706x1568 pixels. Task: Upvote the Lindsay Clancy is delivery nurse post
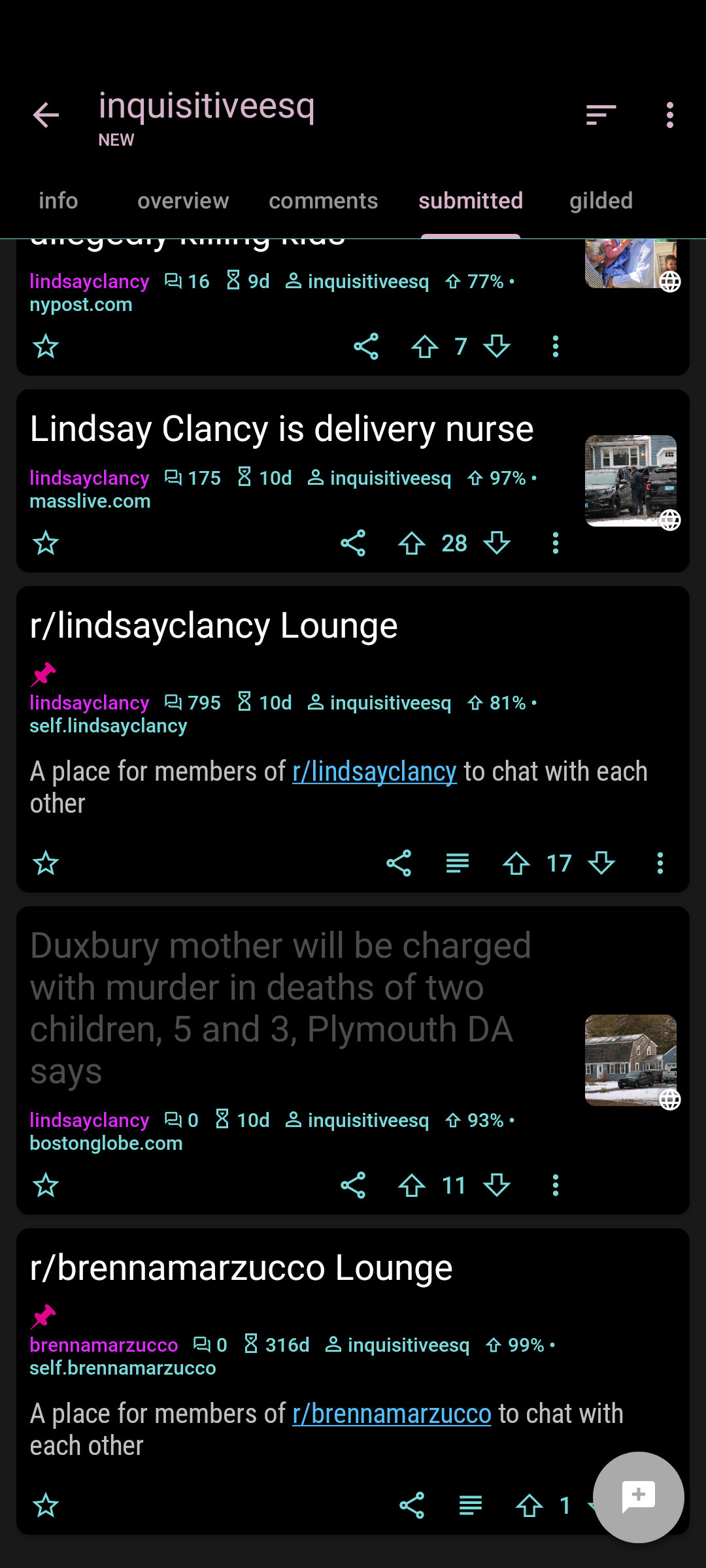click(412, 544)
